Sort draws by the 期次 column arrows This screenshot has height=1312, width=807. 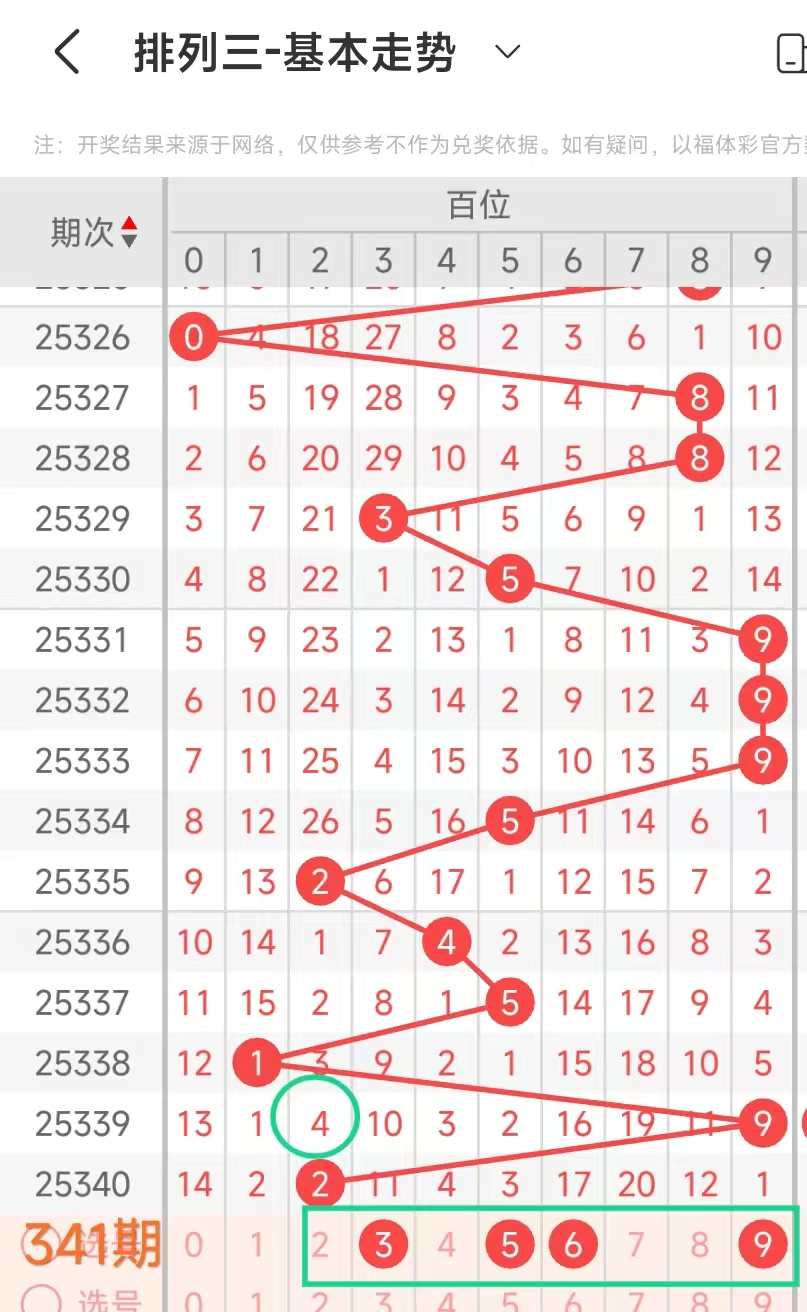coord(129,233)
